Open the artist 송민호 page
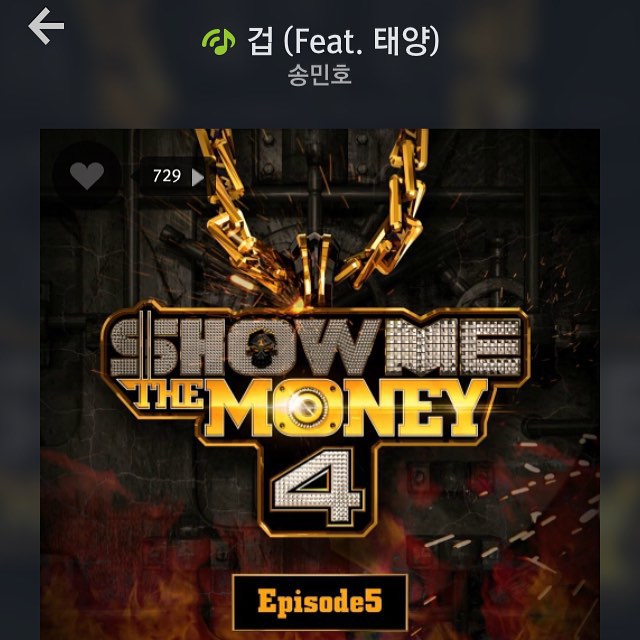This screenshot has width=640, height=640. coord(319,76)
